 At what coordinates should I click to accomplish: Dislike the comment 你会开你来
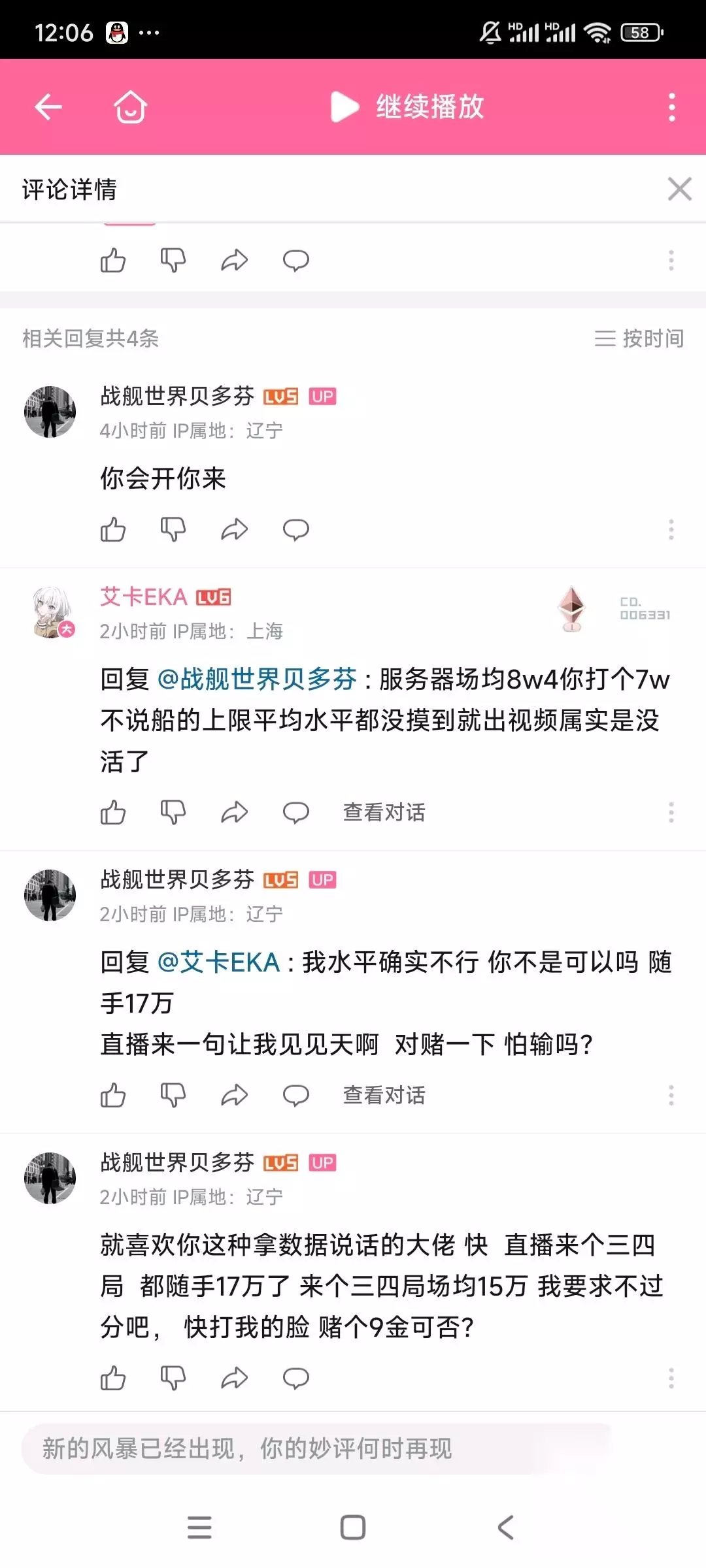pyautogui.click(x=173, y=530)
